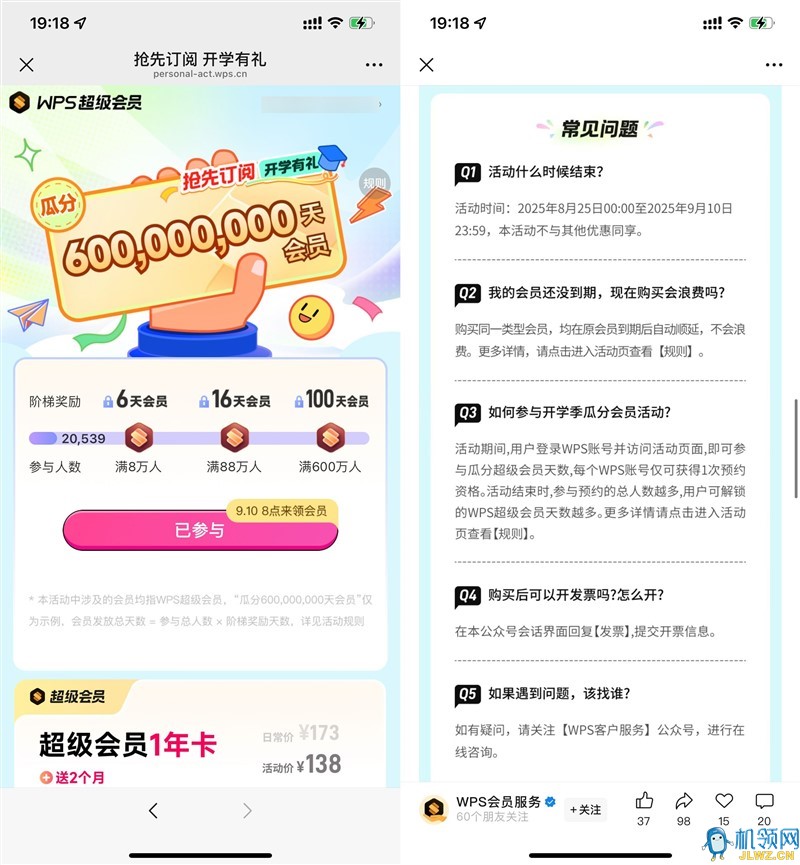The image size is (800, 865).
Task: Go back using the browser back arrow
Action: 153,811
